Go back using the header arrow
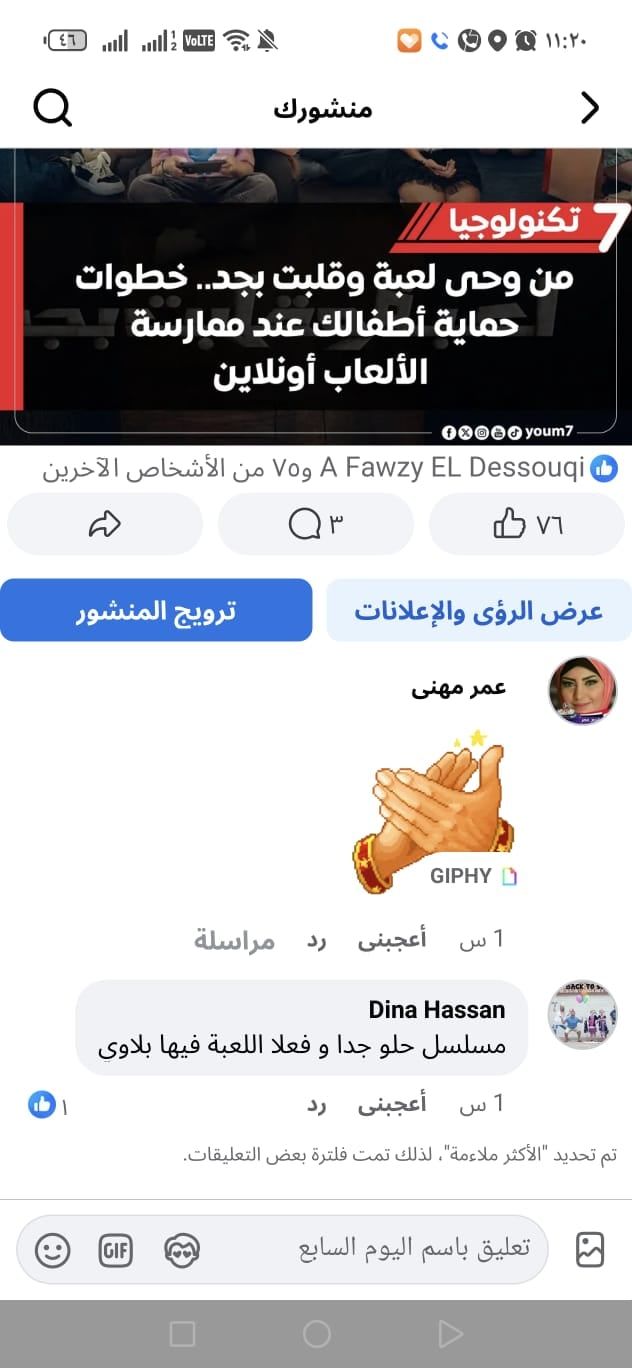Viewport: 632px width, 1368px height. click(590, 108)
